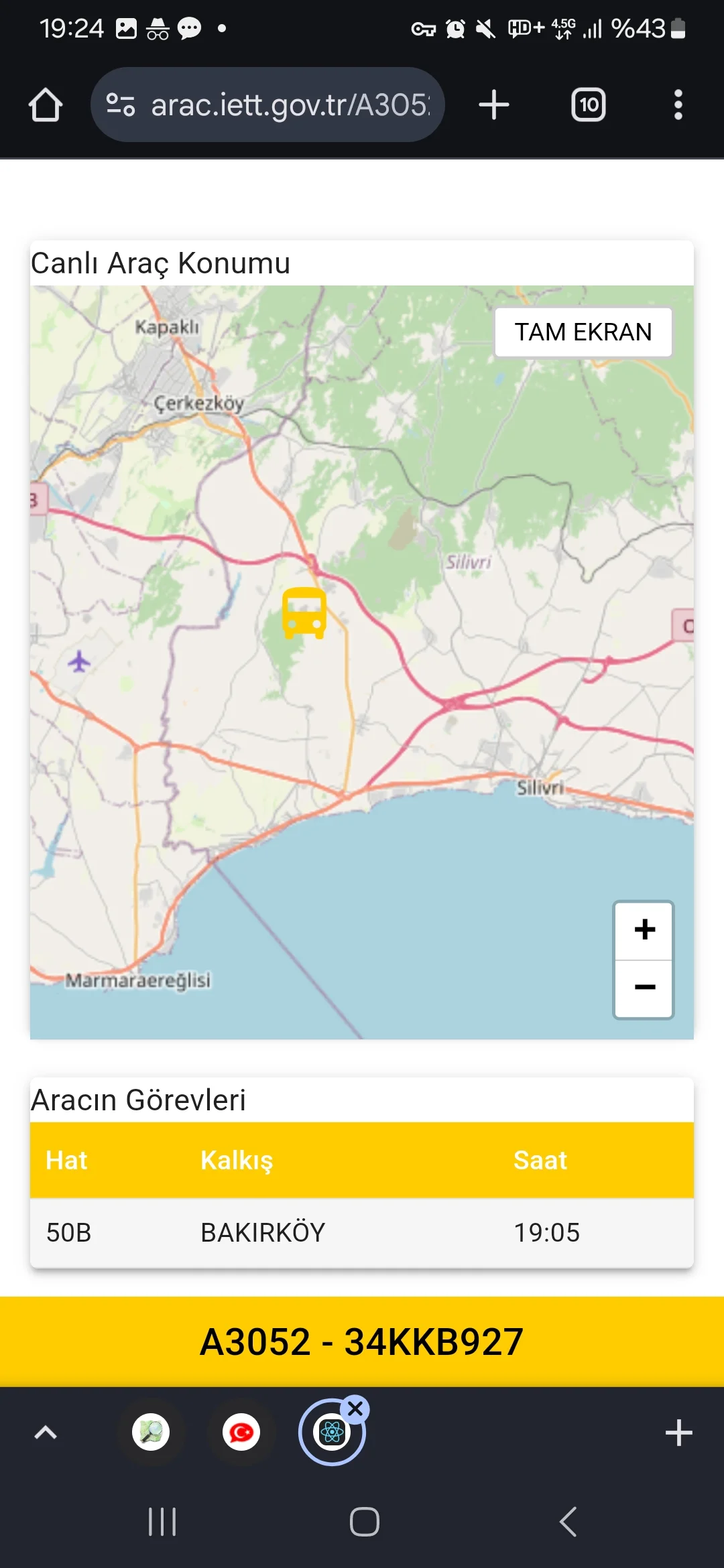Go back using system navigation

click(568, 1522)
